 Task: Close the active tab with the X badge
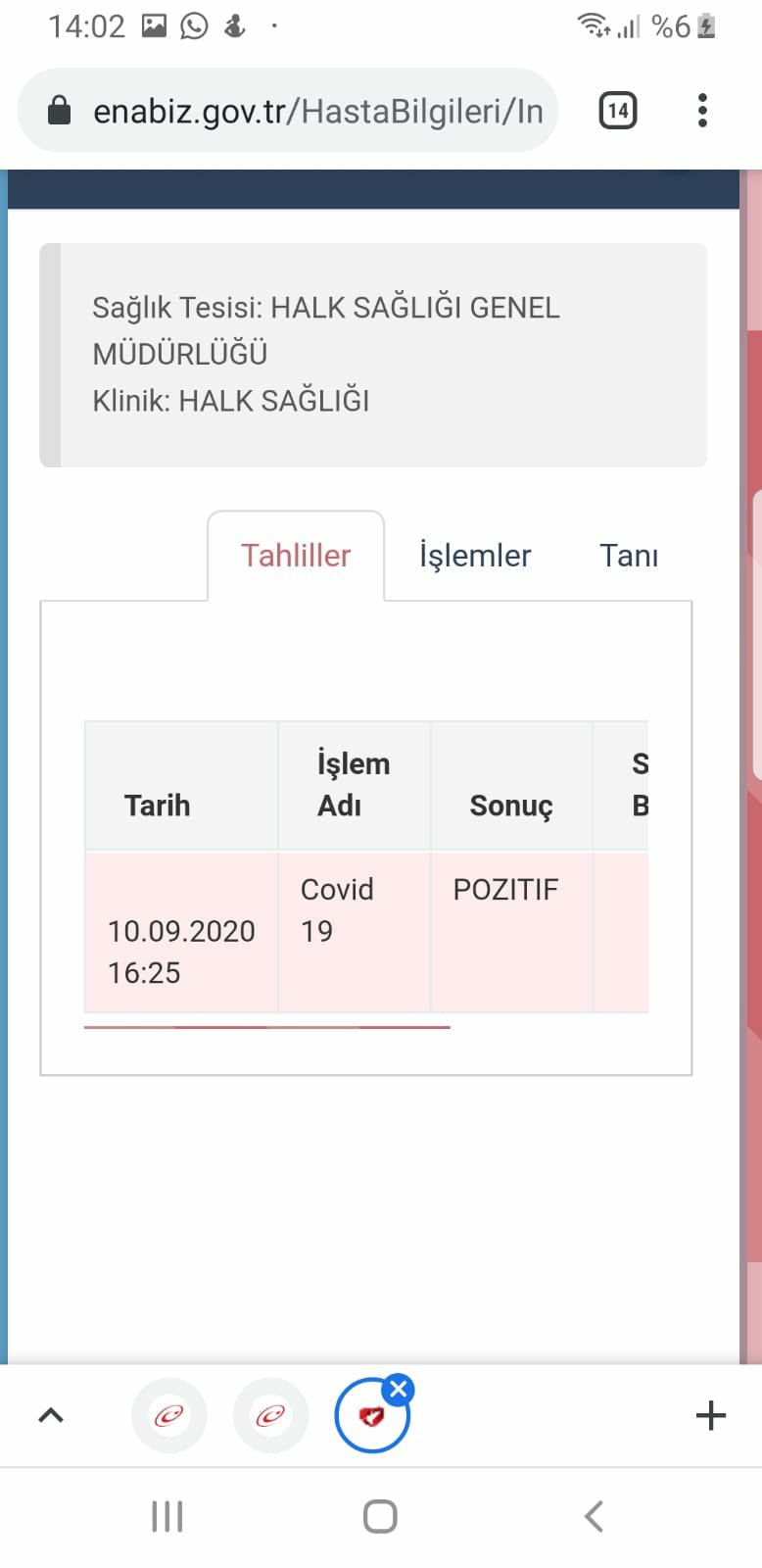coord(399,1389)
